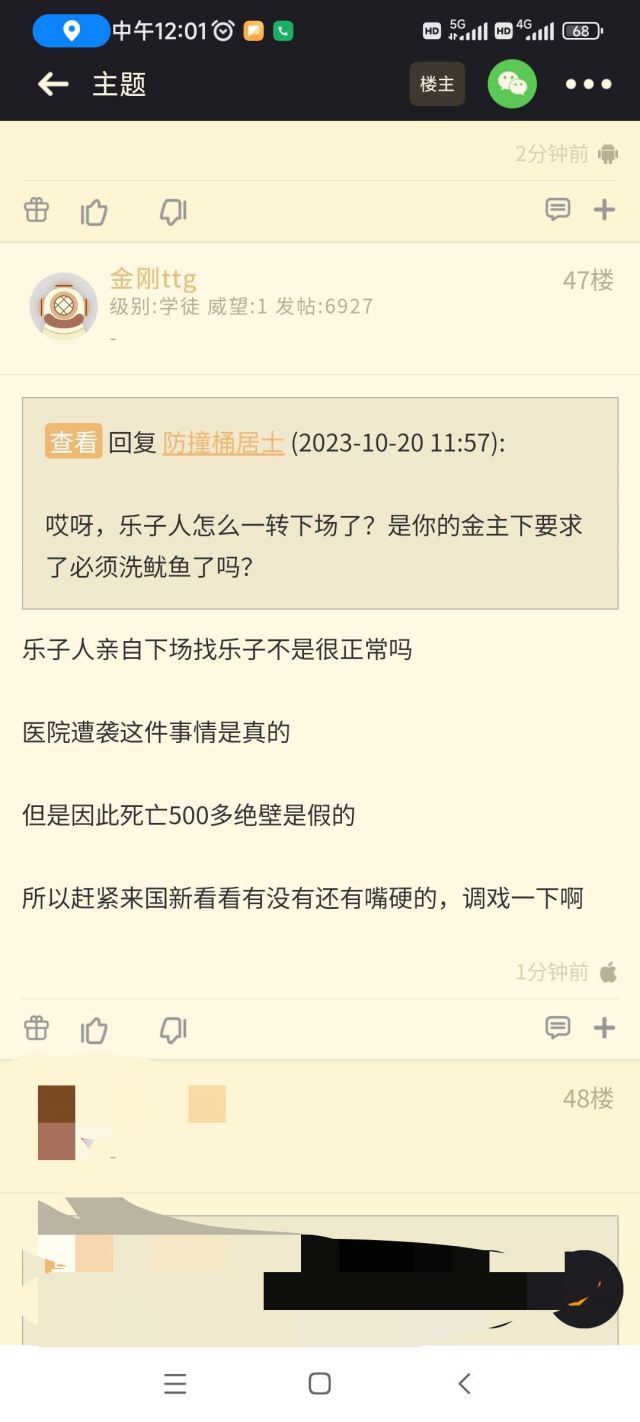Open 金刚ttg's user profile avatar
The width and height of the screenshot is (640, 1422).
64,305
